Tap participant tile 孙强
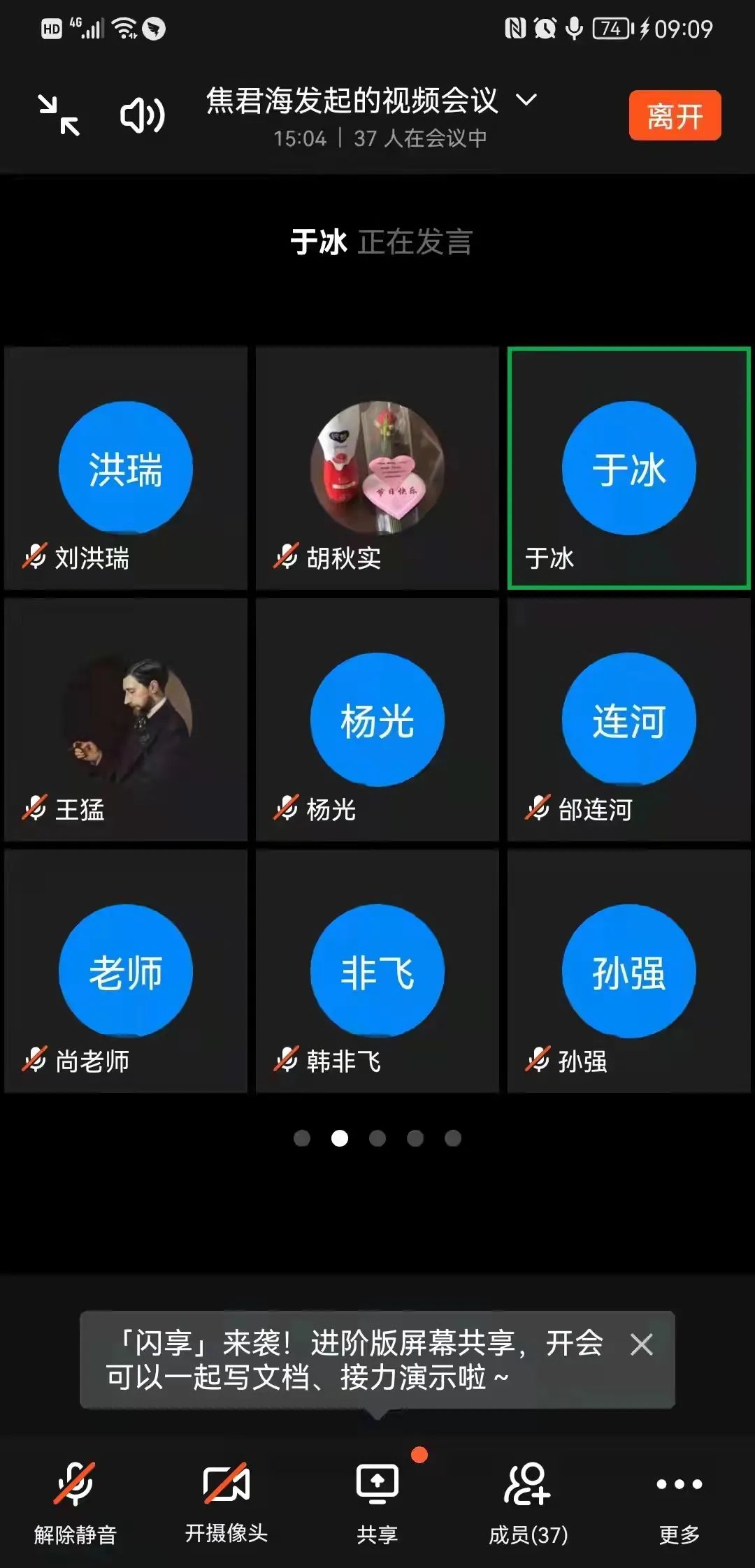The height and width of the screenshot is (1568, 755). click(629, 971)
